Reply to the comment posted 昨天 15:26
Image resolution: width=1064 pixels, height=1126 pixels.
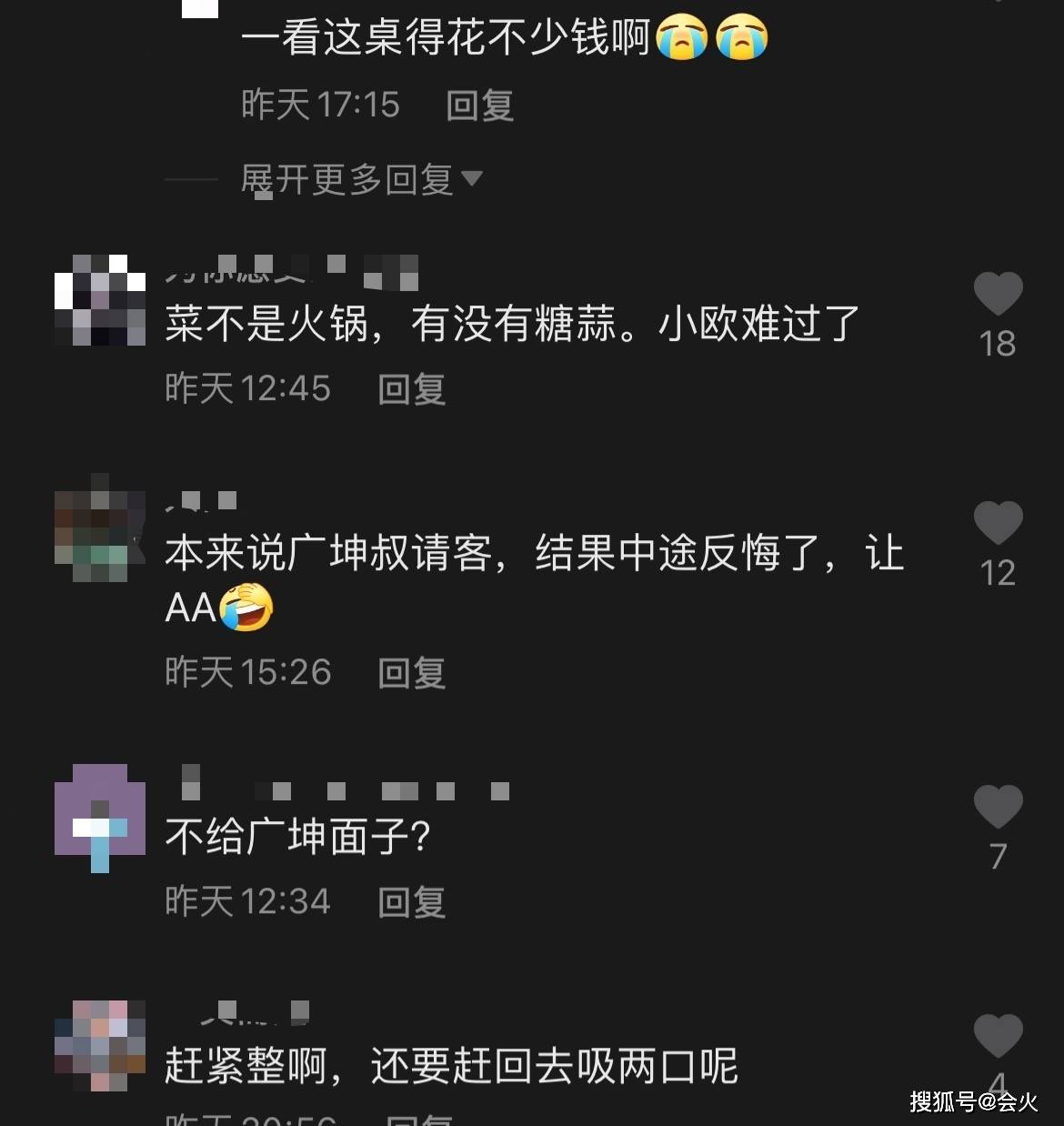click(411, 673)
